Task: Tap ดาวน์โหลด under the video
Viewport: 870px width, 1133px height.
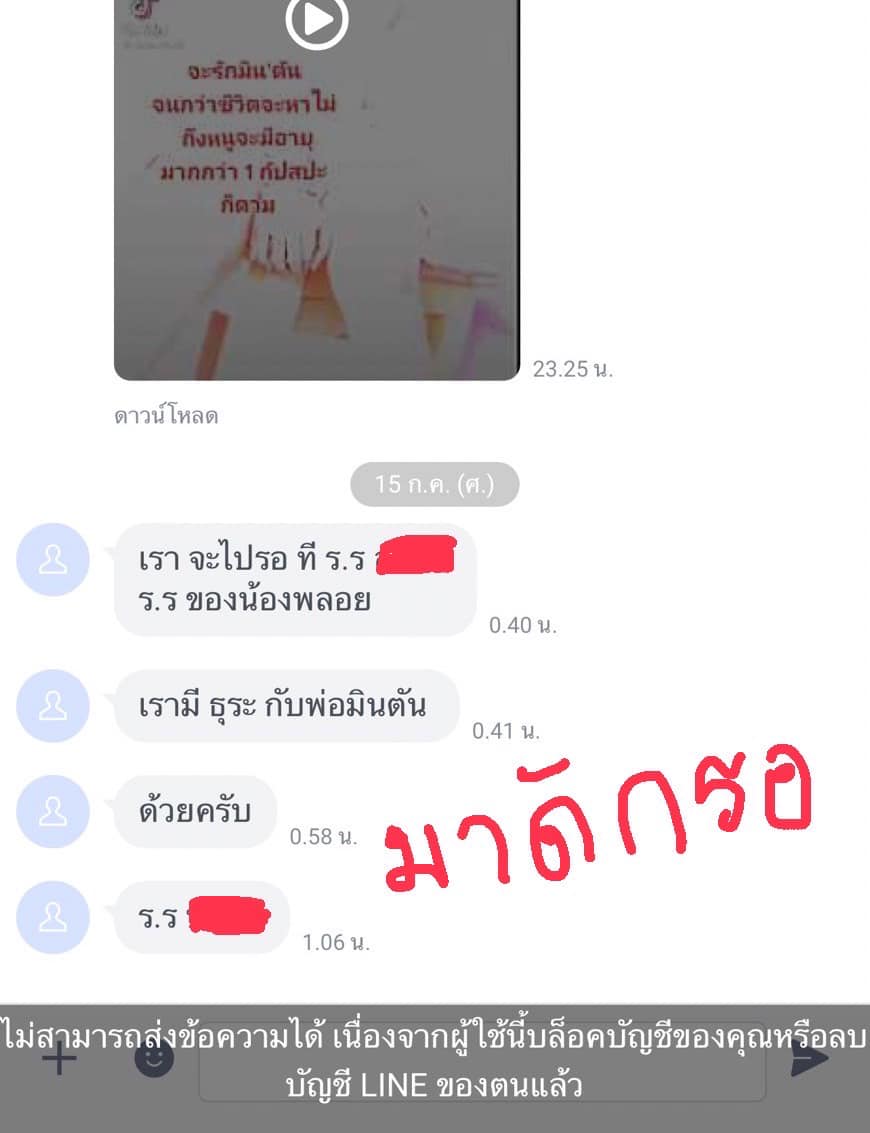Action: click(x=166, y=416)
